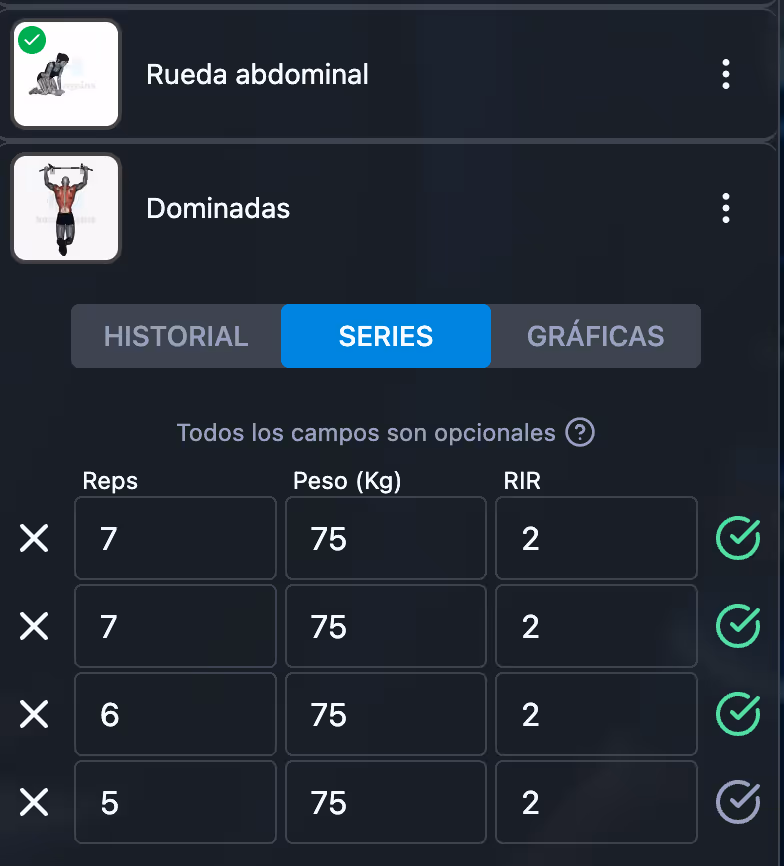The image size is (784, 866).
Task: Click the Reps field of the first set
Action: 175,538
